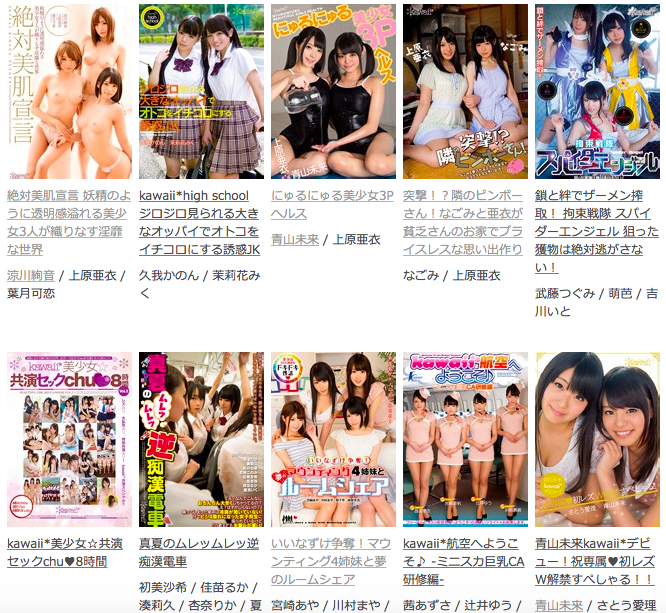Tap the kawaii*high school cover image

[201, 91]
